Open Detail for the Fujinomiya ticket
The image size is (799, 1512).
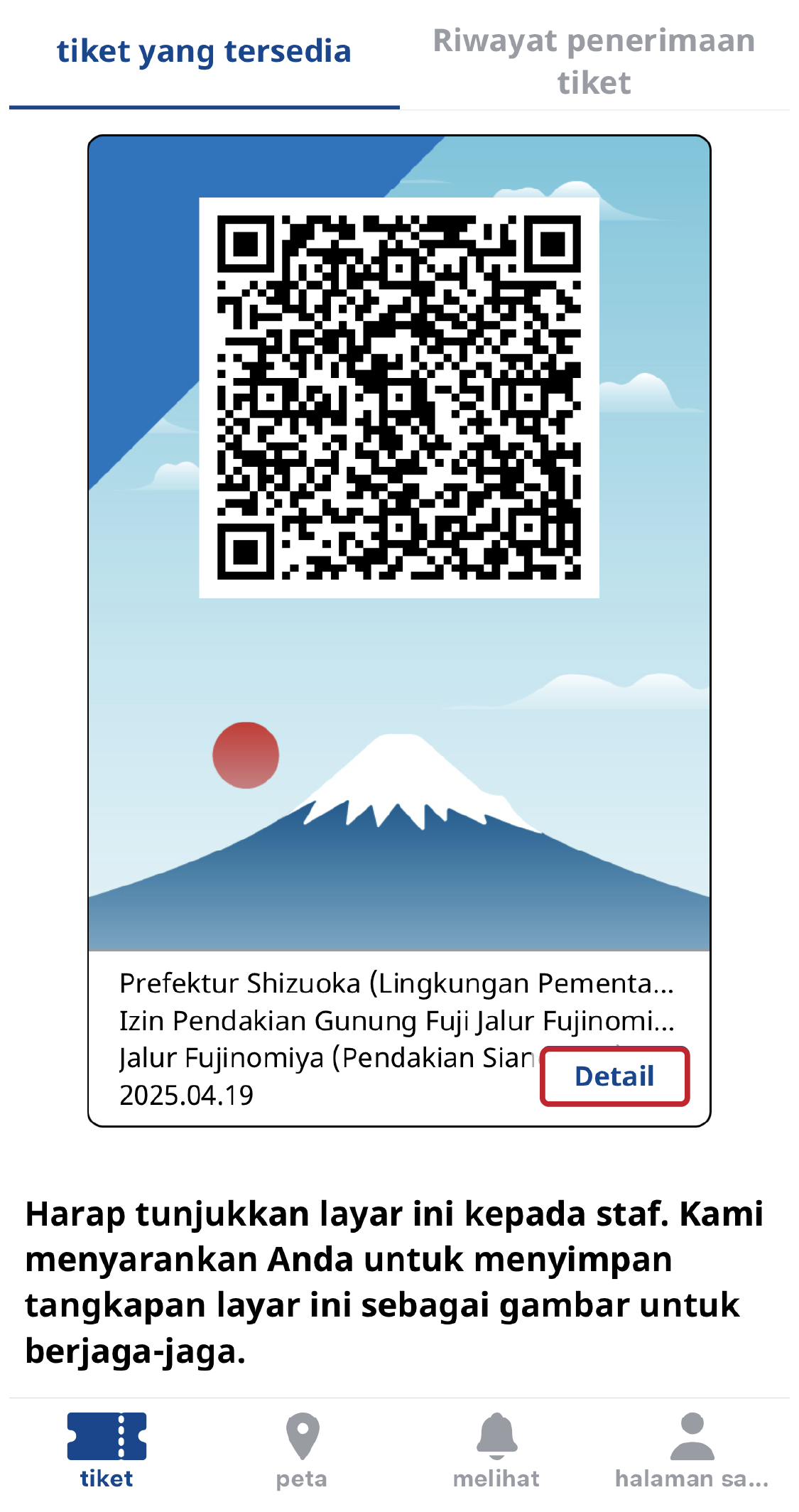tap(614, 1076)
